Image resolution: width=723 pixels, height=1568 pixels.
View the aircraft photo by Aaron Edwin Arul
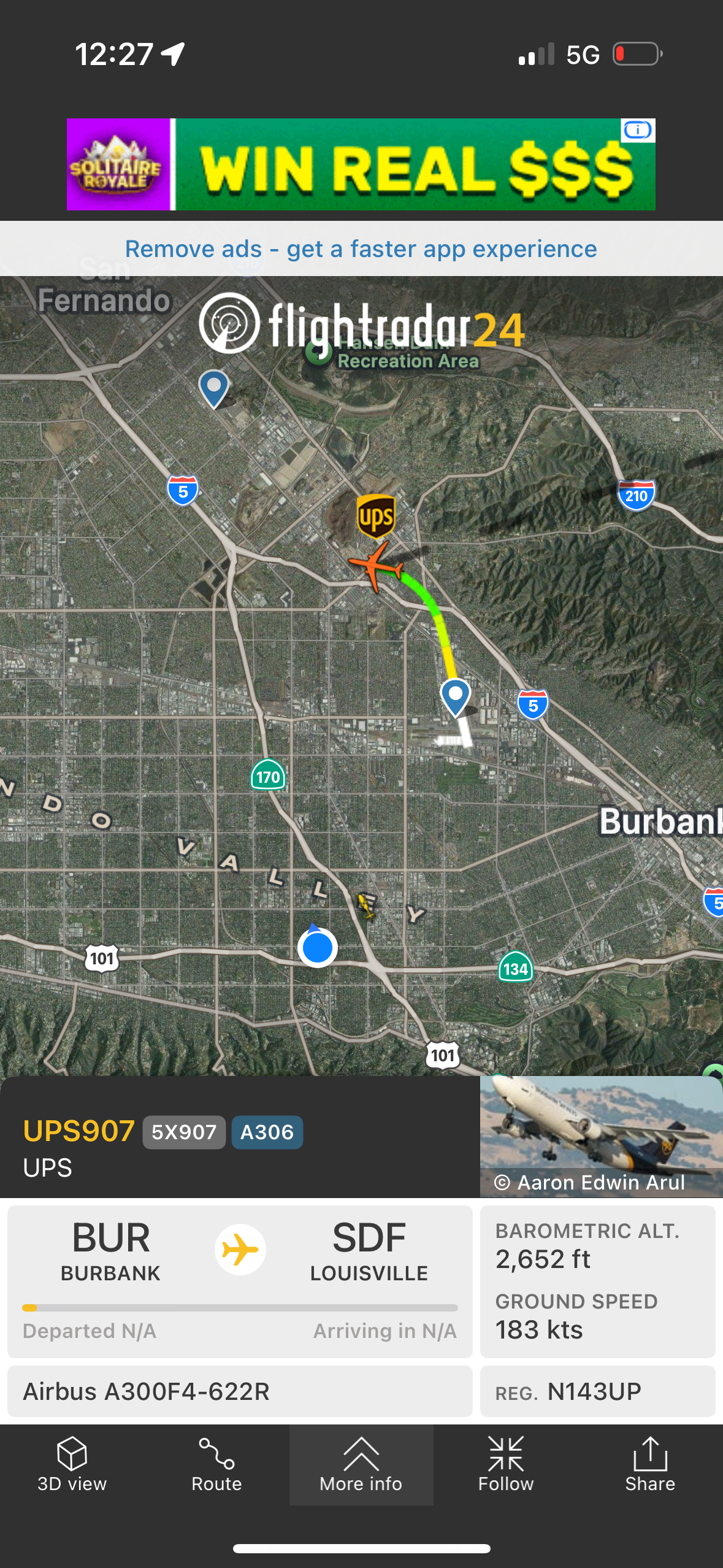(600, 1136)
